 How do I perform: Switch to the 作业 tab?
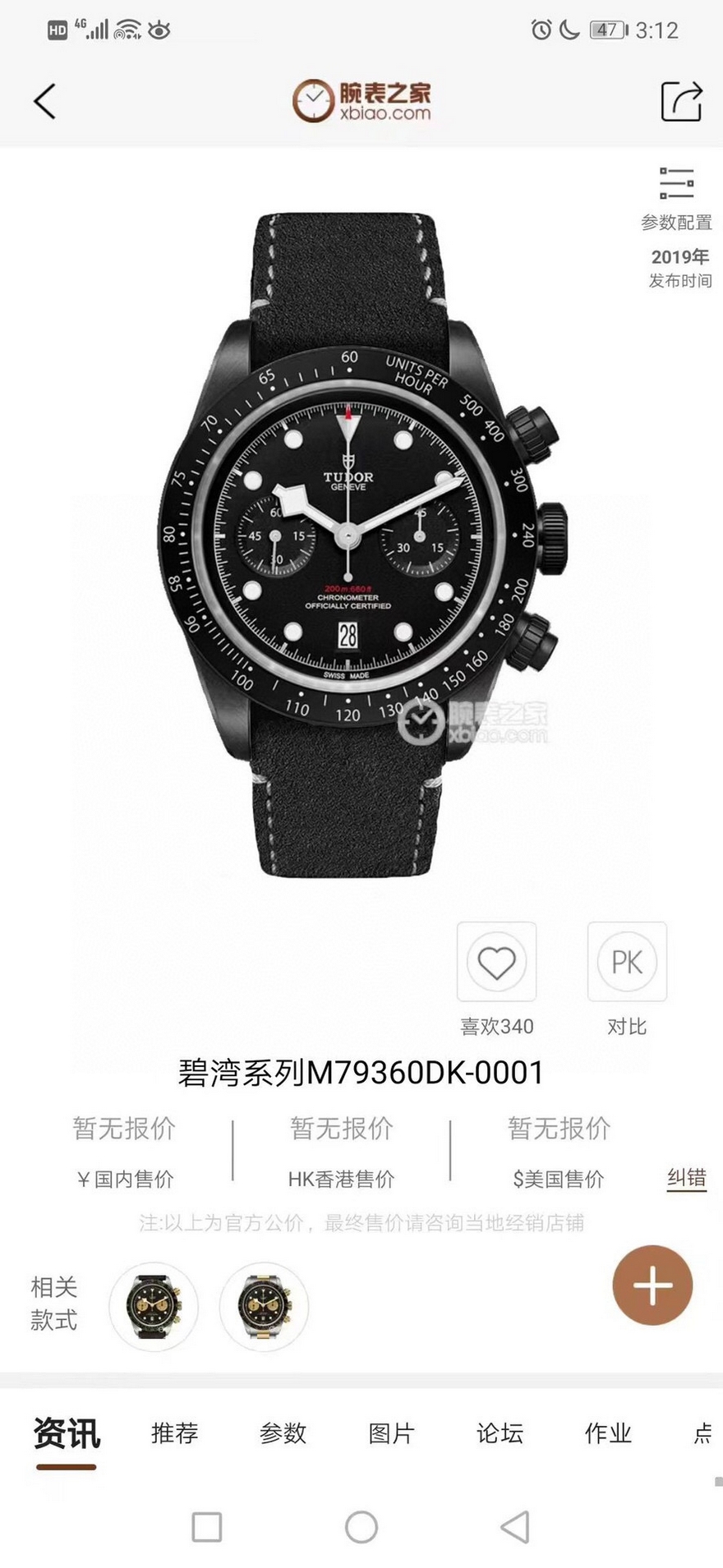pyautogui.click(x=608, y=1433)
